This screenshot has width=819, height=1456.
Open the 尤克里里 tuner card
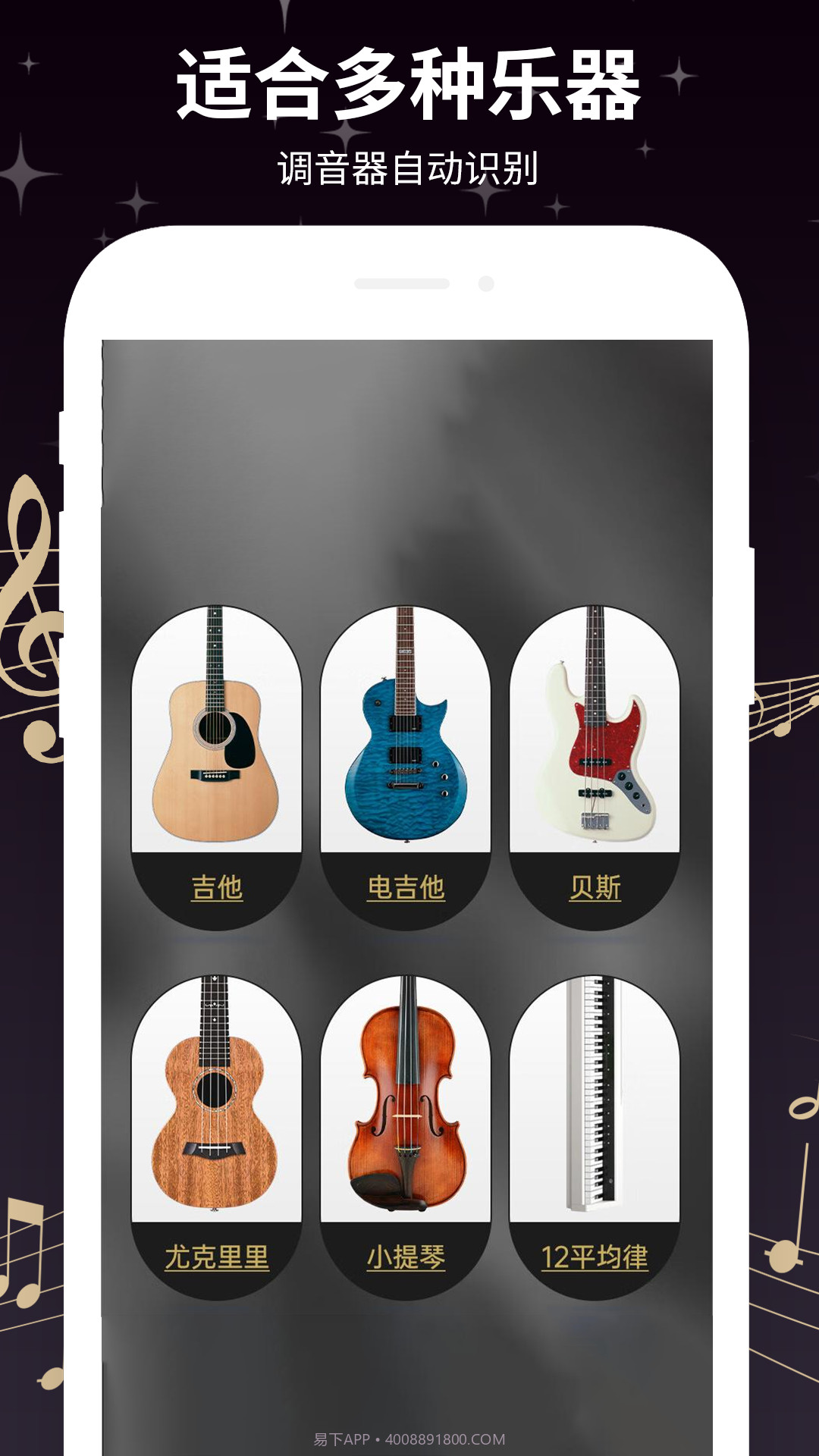(x=216, y=1115)
